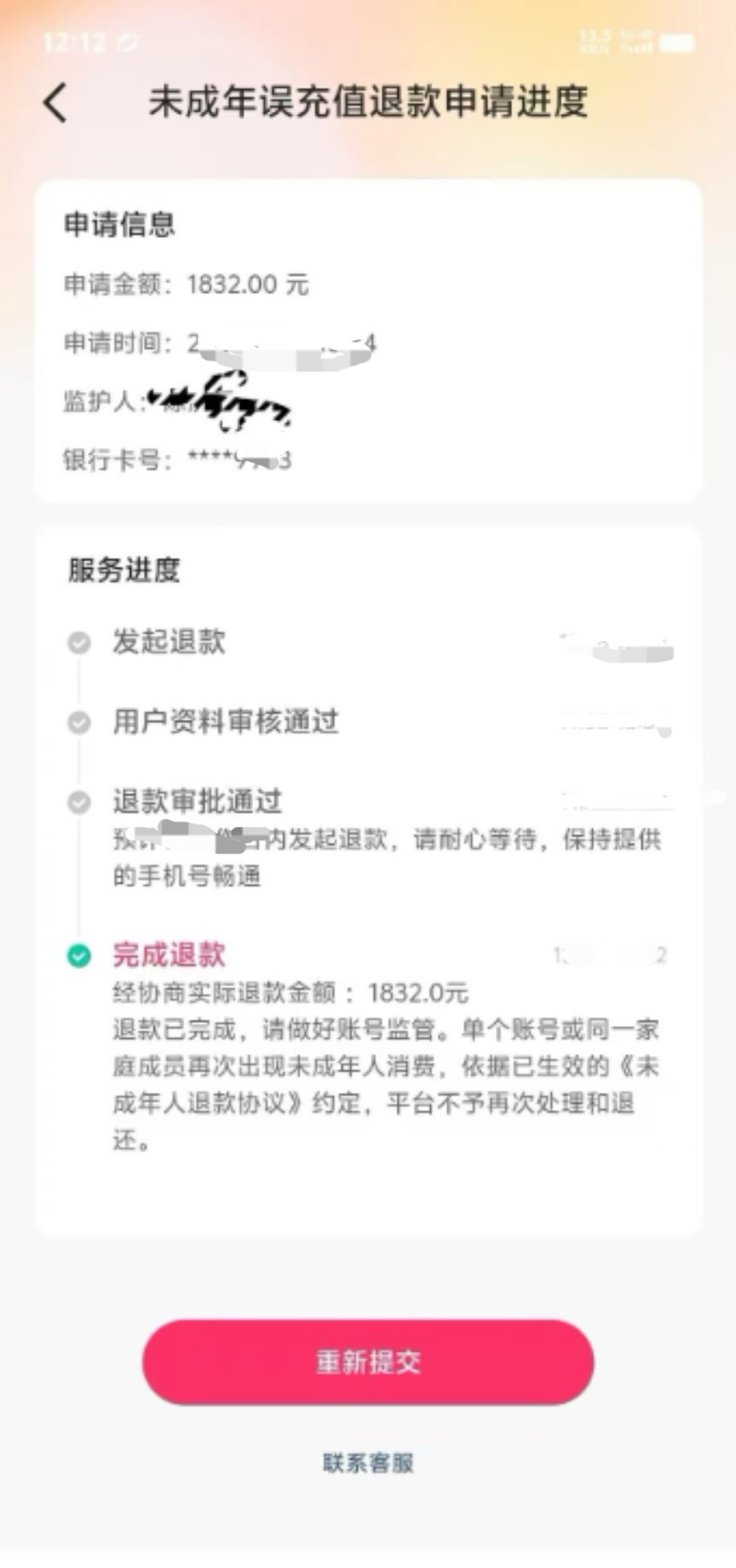Tap the 重新提交 button

pos(368,1362)
